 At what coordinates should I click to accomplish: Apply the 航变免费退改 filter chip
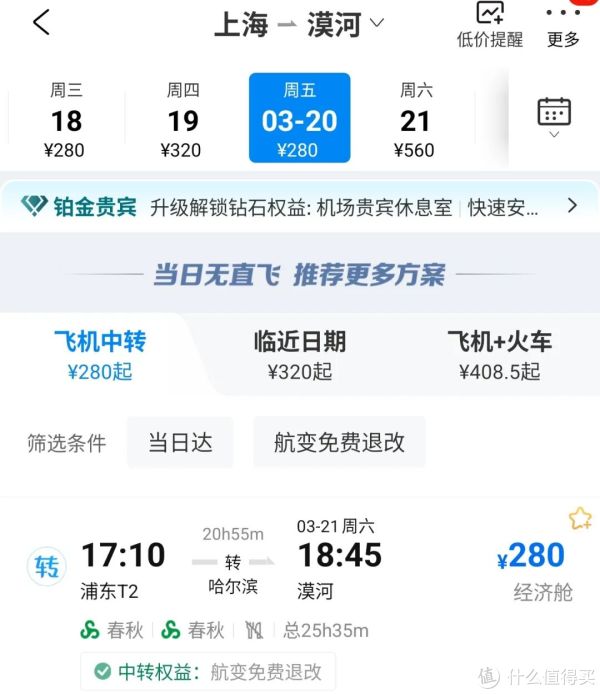339,443
